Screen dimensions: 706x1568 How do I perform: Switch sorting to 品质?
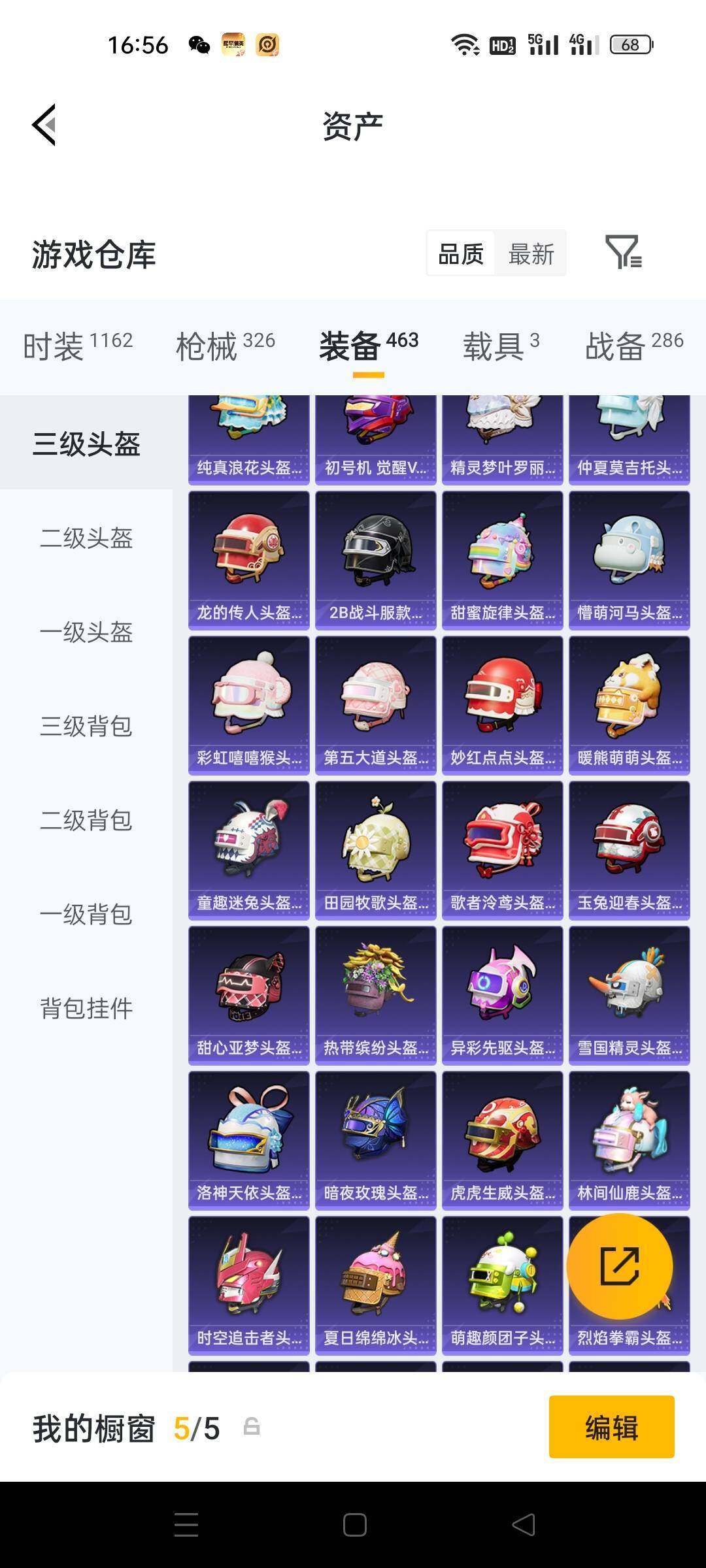coord(459,253)
